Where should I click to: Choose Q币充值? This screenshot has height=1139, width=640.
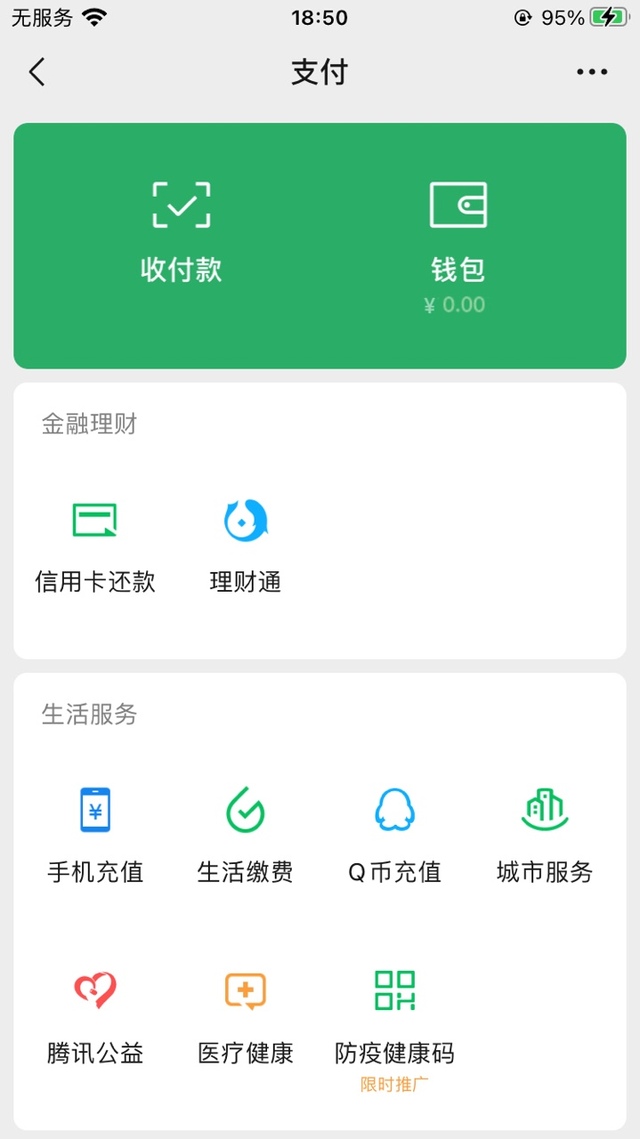[x=394, y=835]
